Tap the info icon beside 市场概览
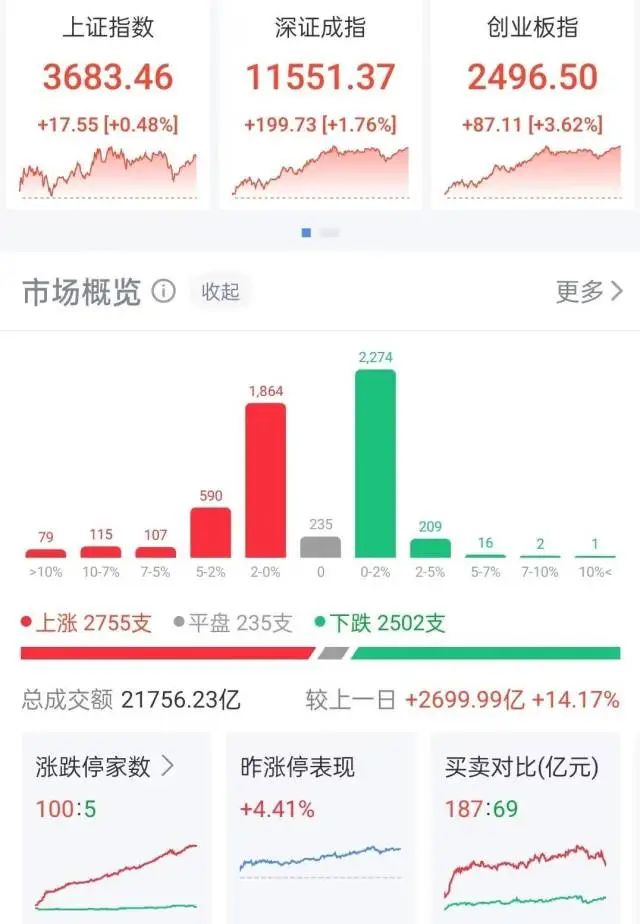640x924 pixels. tap(163, 292)
